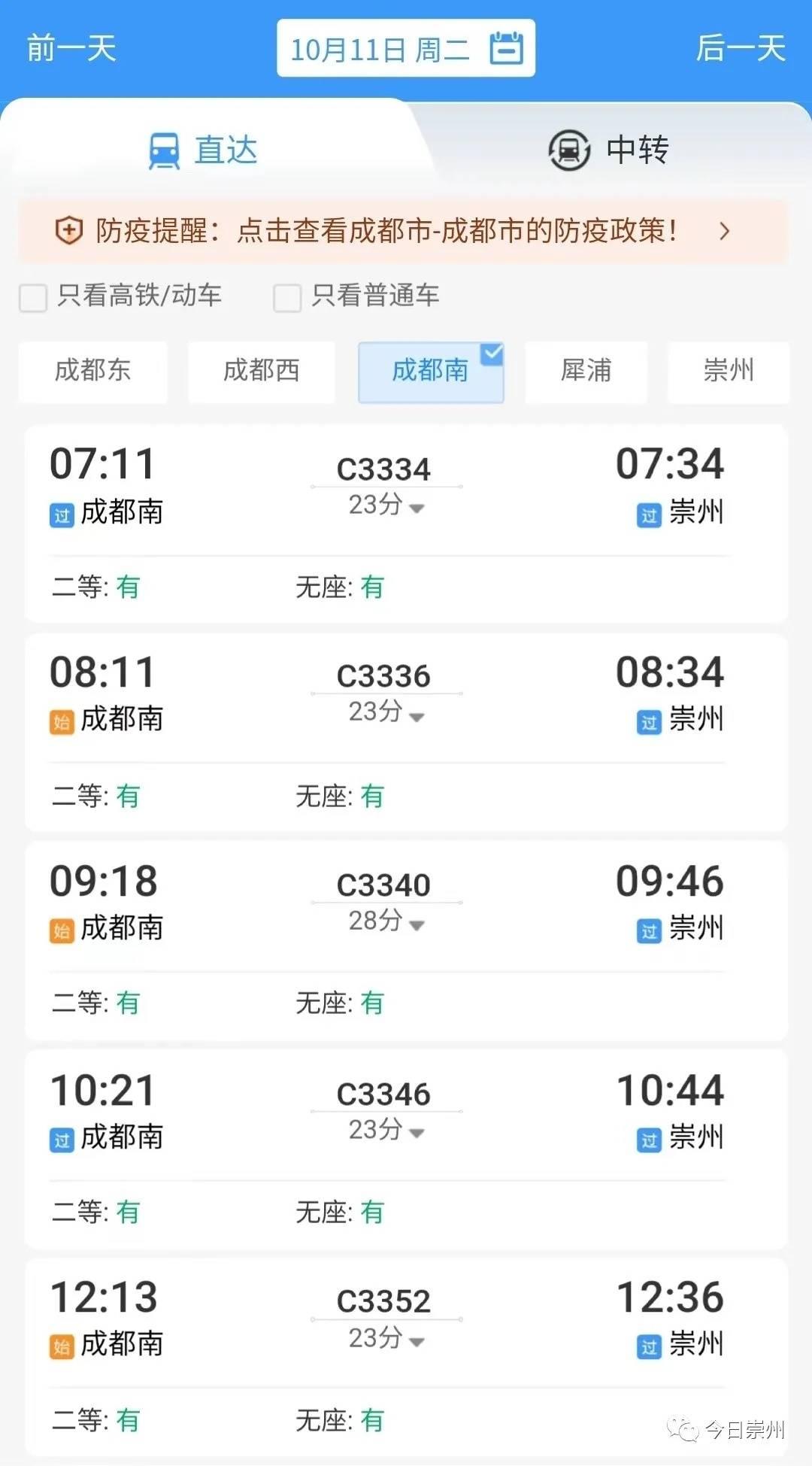The image size is (812, 1466).
Task: Filter by station 犀浦
Action: (x=586, y=371)
